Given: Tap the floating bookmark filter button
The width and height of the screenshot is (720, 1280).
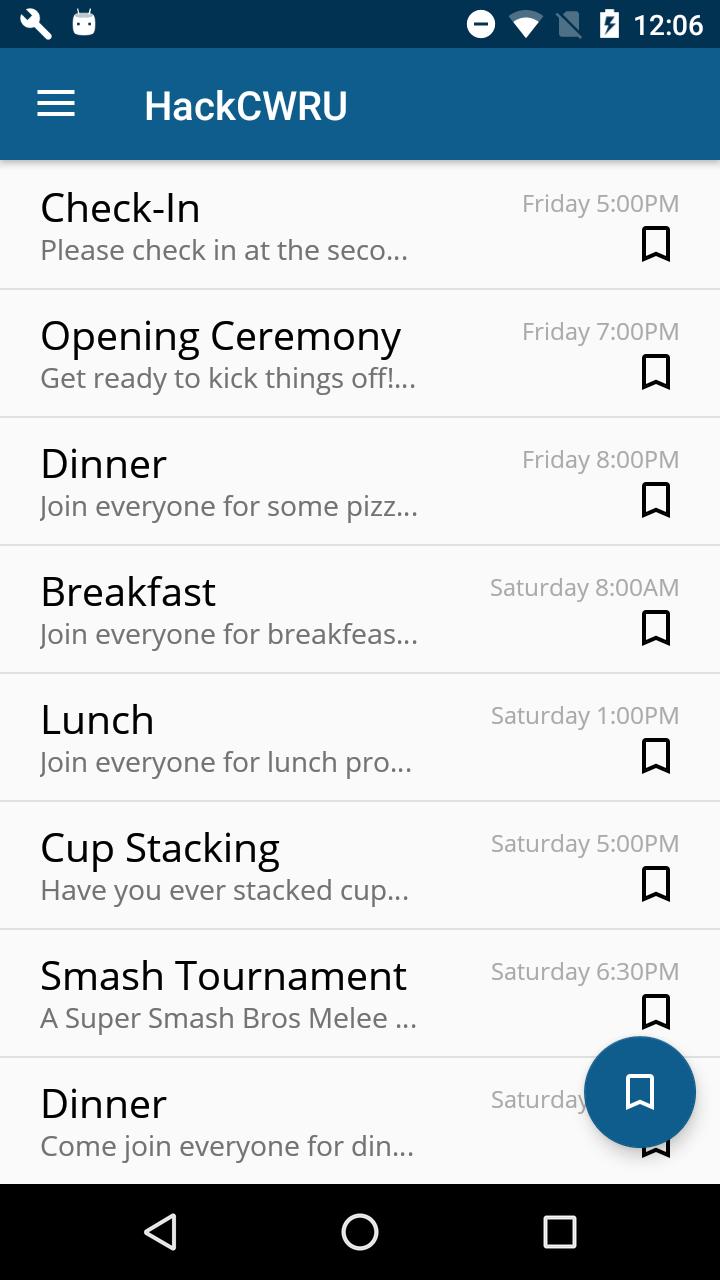Looking at the screenshot, I should (640, 1092).
